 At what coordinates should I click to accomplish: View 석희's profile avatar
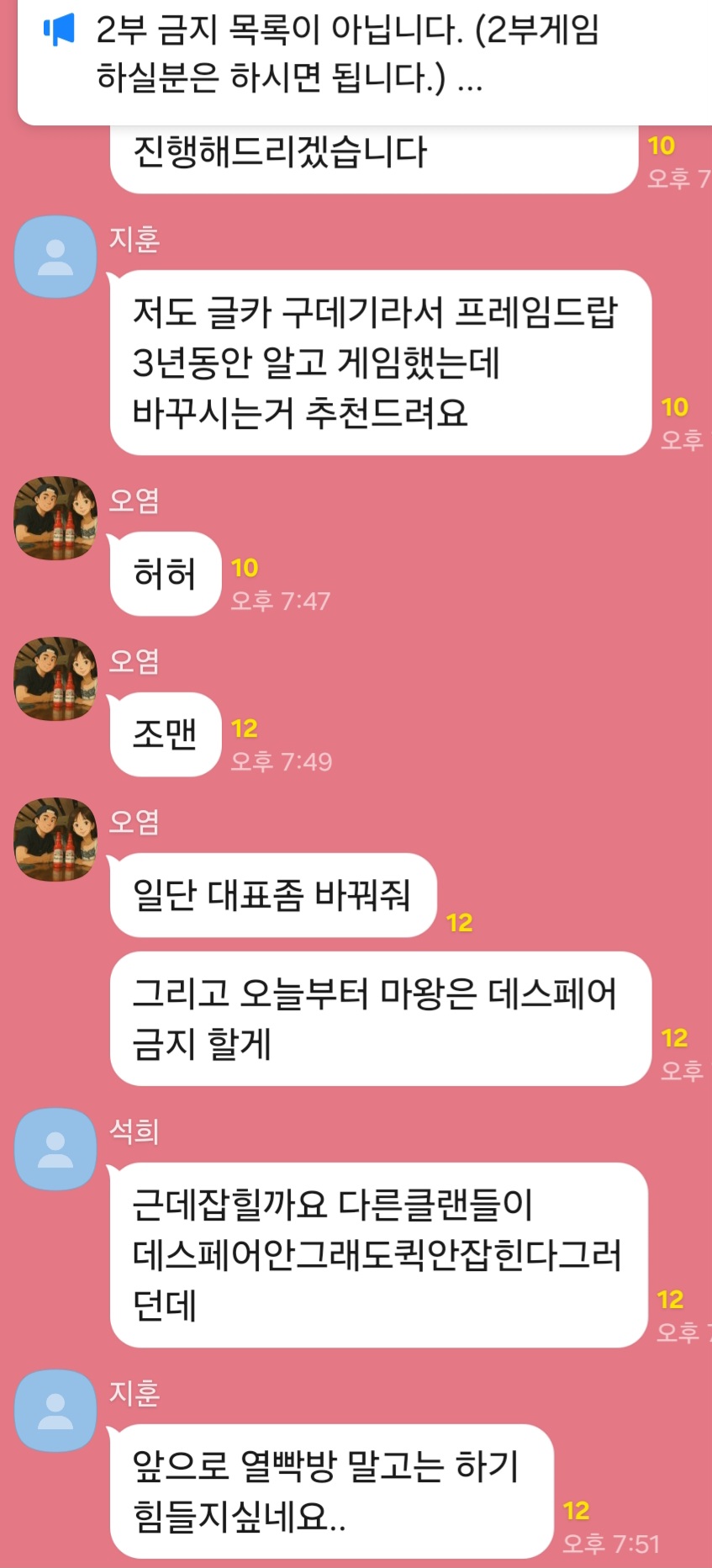[x=55, y=1149]
